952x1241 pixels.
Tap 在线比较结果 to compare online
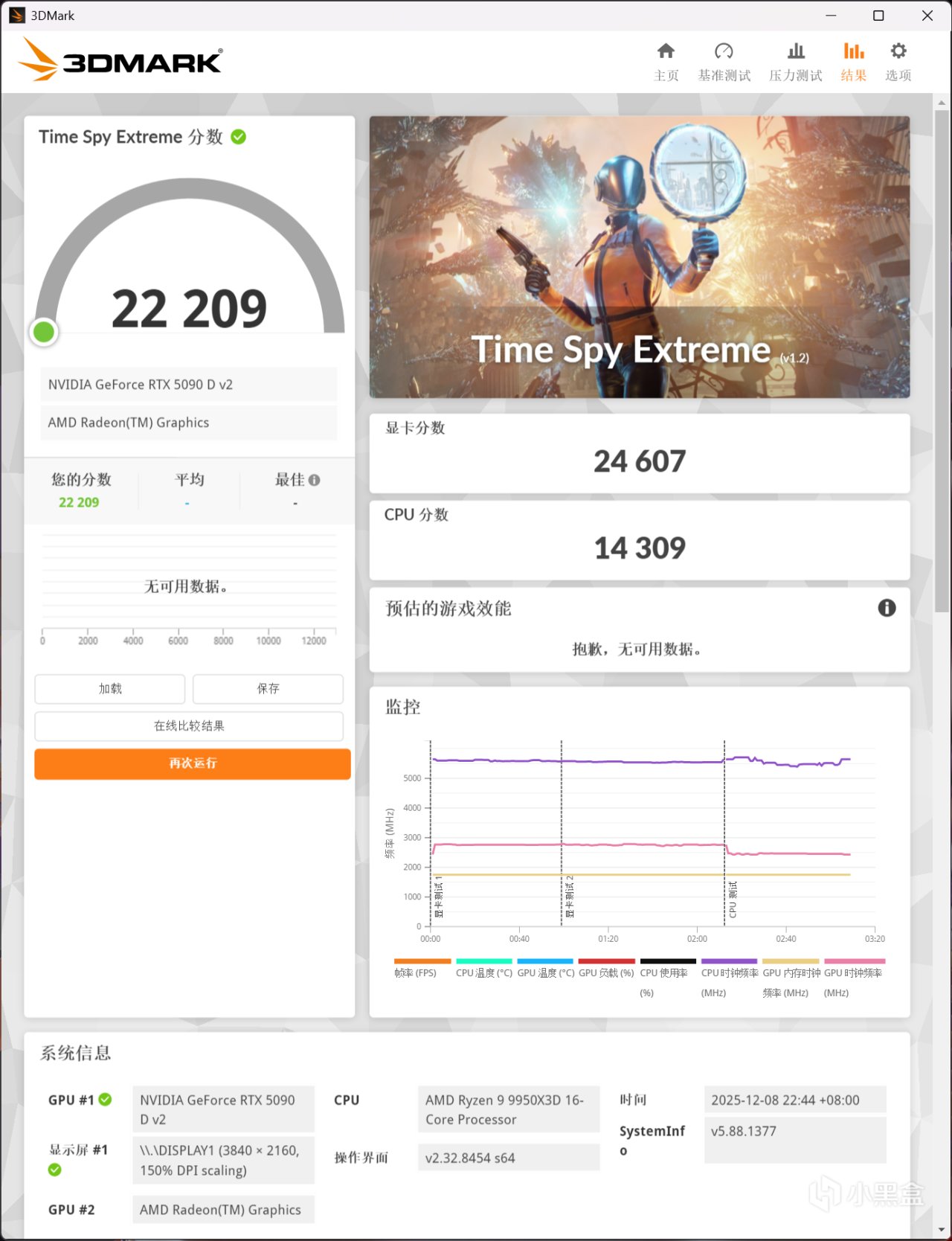(189, 726)
